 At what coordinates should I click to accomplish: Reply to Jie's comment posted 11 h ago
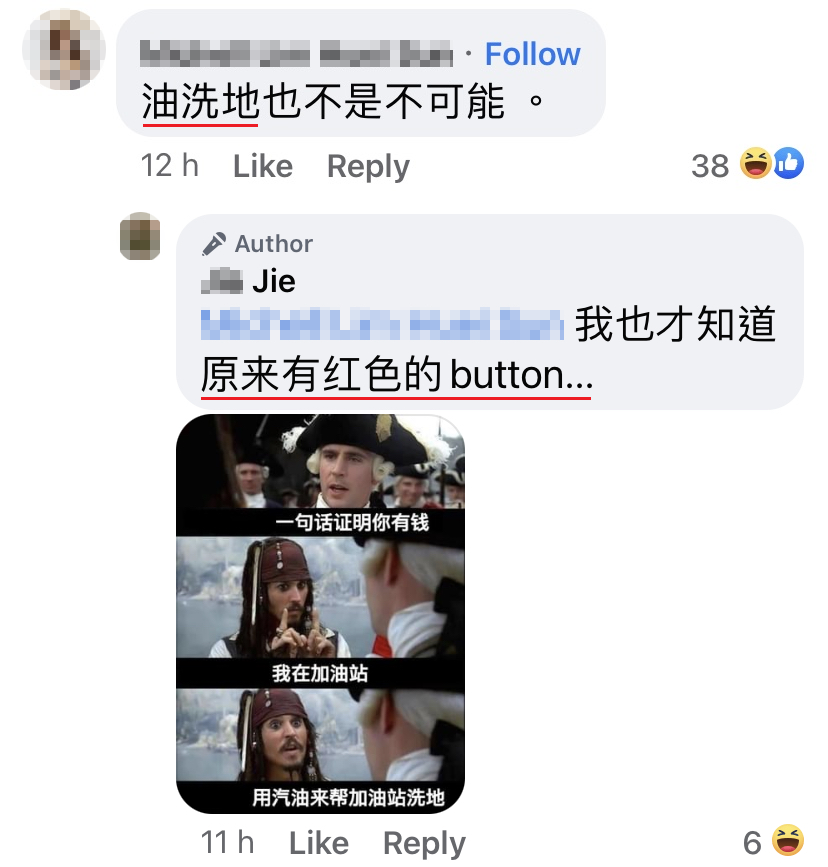(424, 843)
